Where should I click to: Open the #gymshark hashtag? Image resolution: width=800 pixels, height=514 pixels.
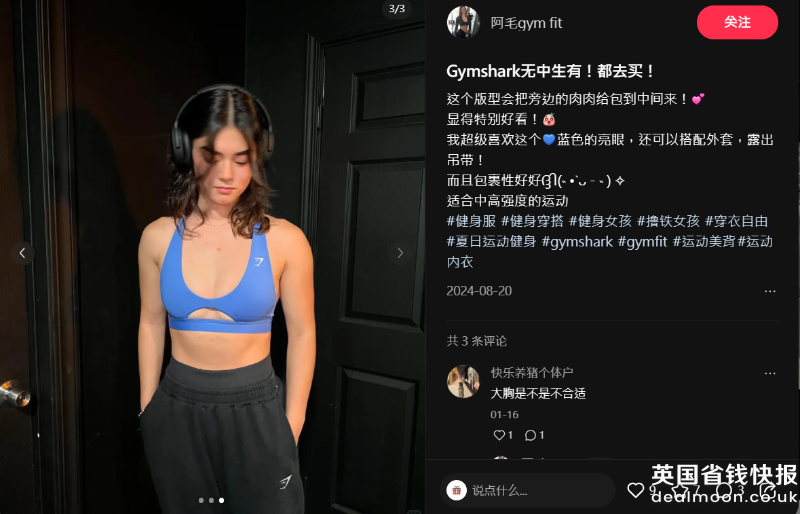(577, 242)
